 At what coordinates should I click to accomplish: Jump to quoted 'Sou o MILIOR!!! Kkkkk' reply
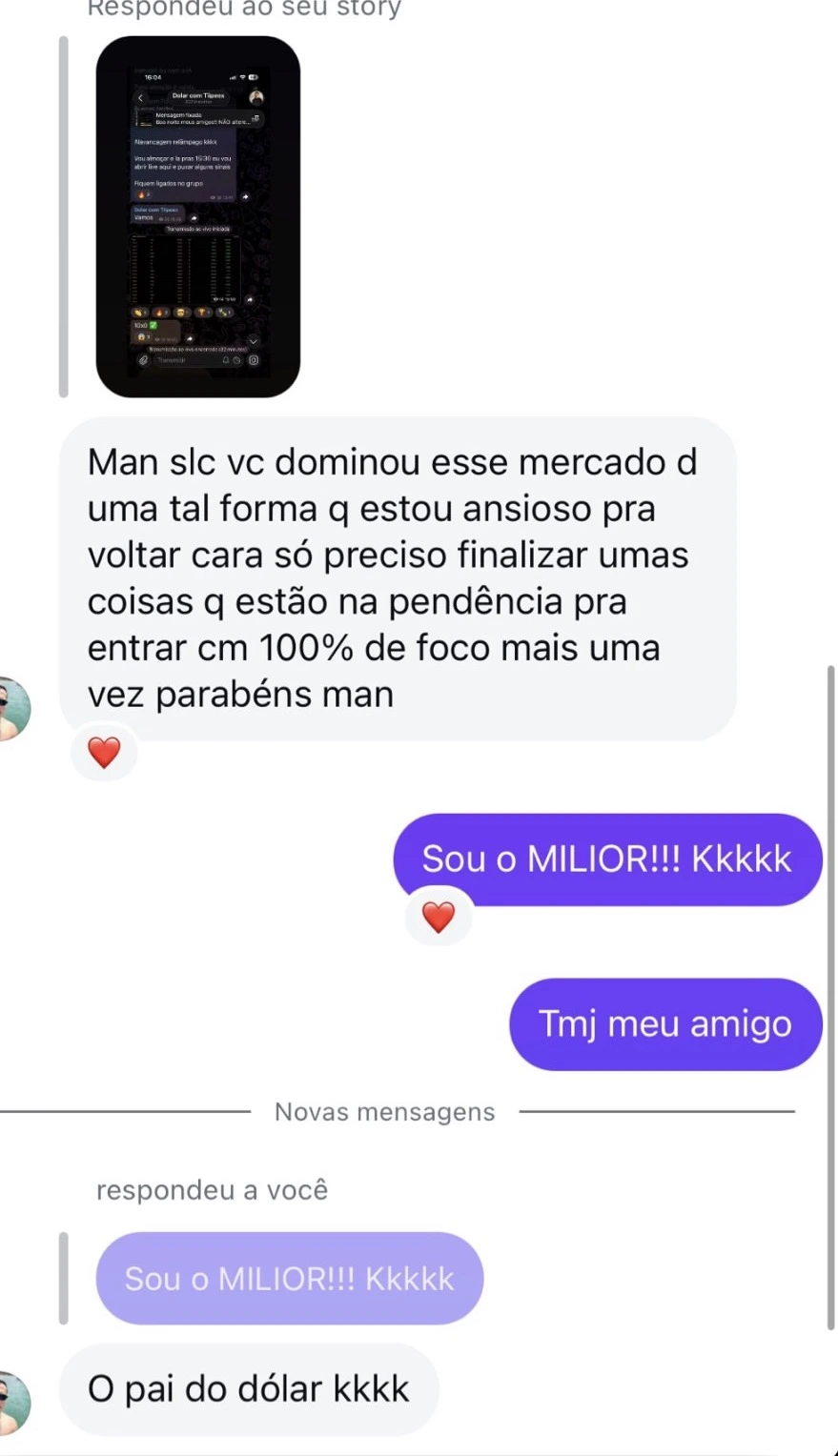(x=289, y=1278)
